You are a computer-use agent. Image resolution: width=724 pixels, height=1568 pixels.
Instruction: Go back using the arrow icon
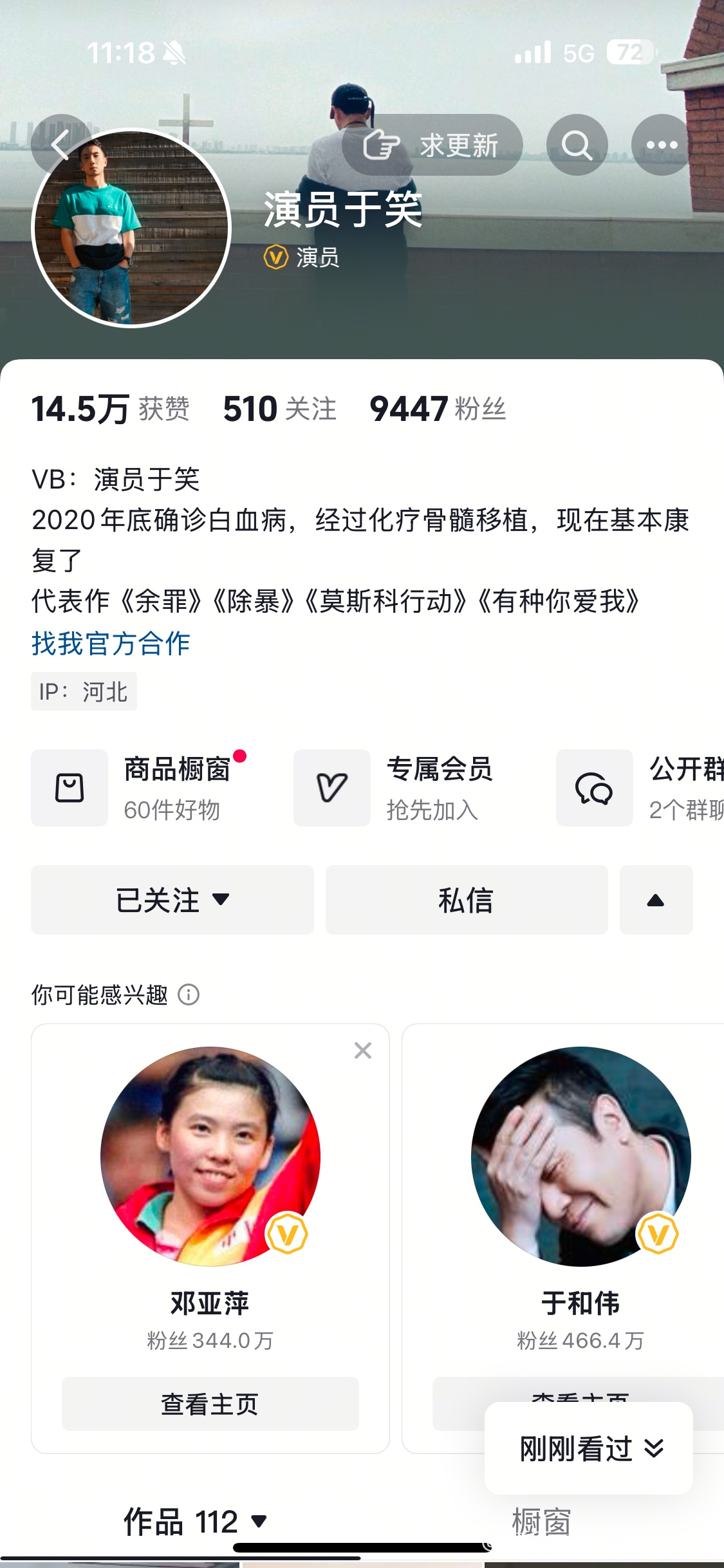click(x=59, y=145)
